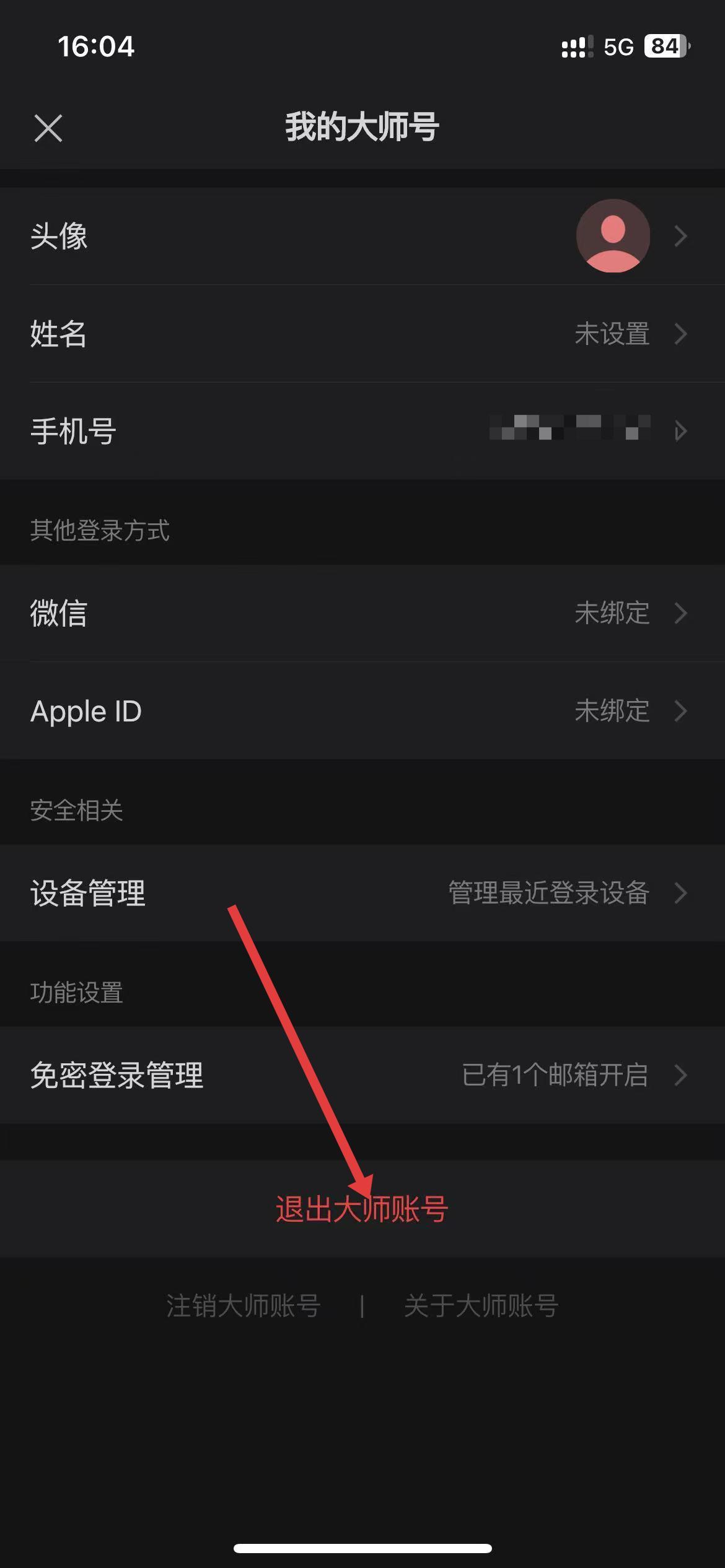
Task: Select 注销大师账号 to delete account
Action: pos(243,1305)
